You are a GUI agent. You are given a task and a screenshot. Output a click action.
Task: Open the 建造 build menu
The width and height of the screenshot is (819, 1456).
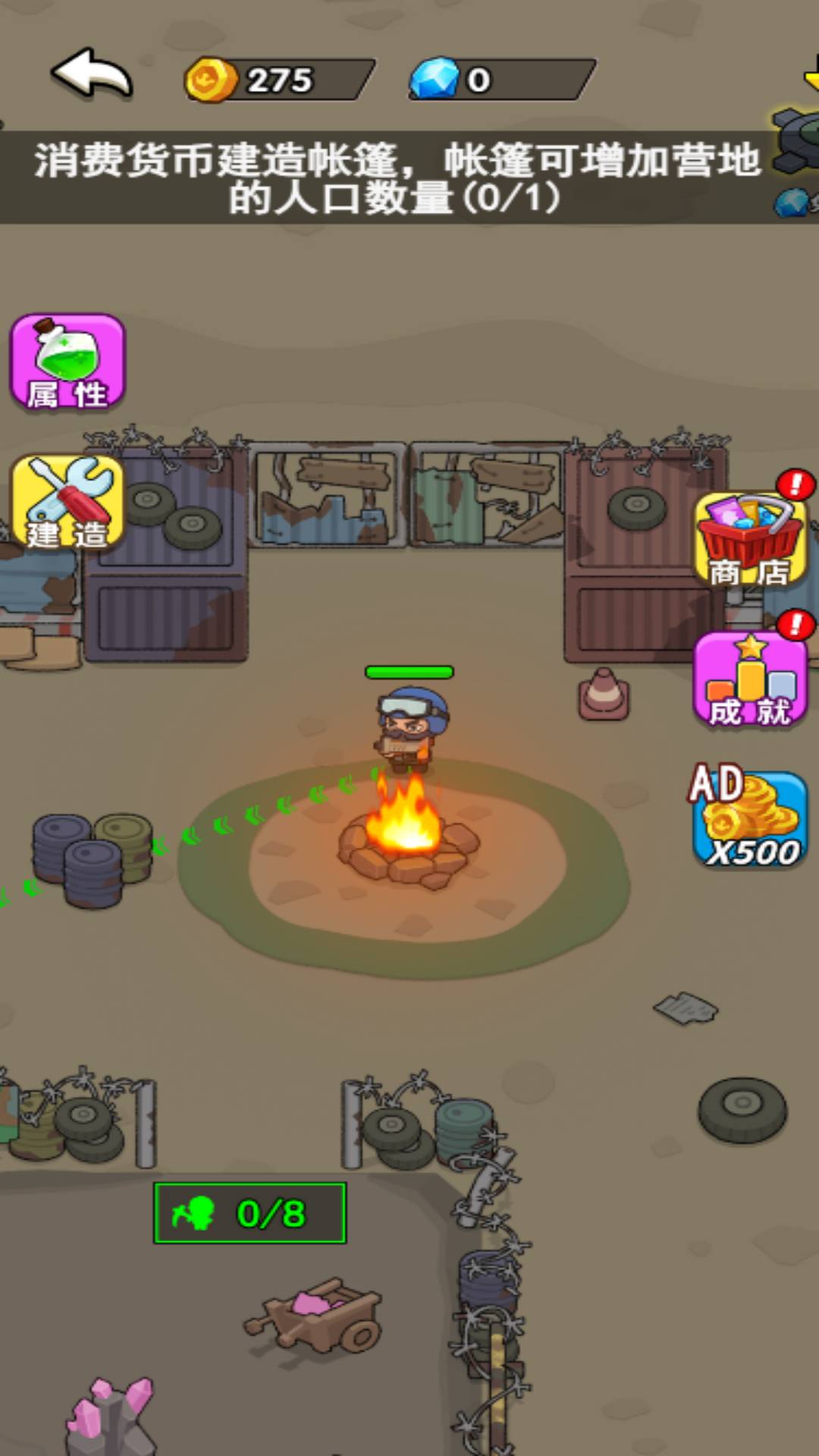pos(67,503)
